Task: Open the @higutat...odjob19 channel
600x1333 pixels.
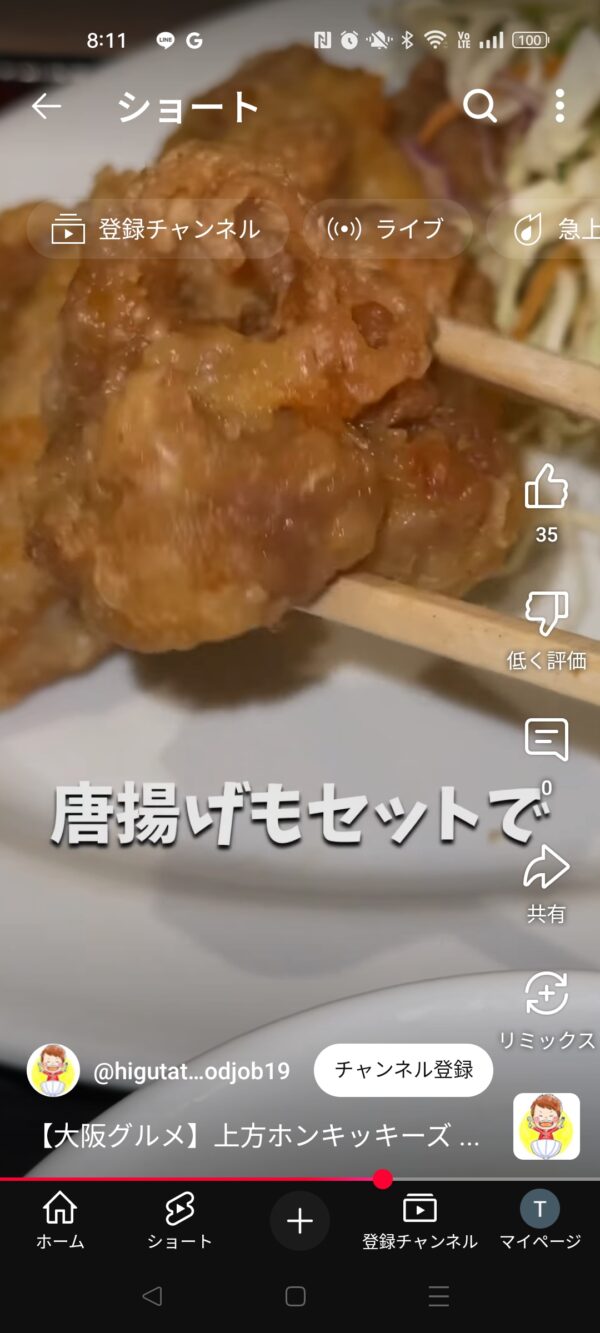Action: 190,1072
